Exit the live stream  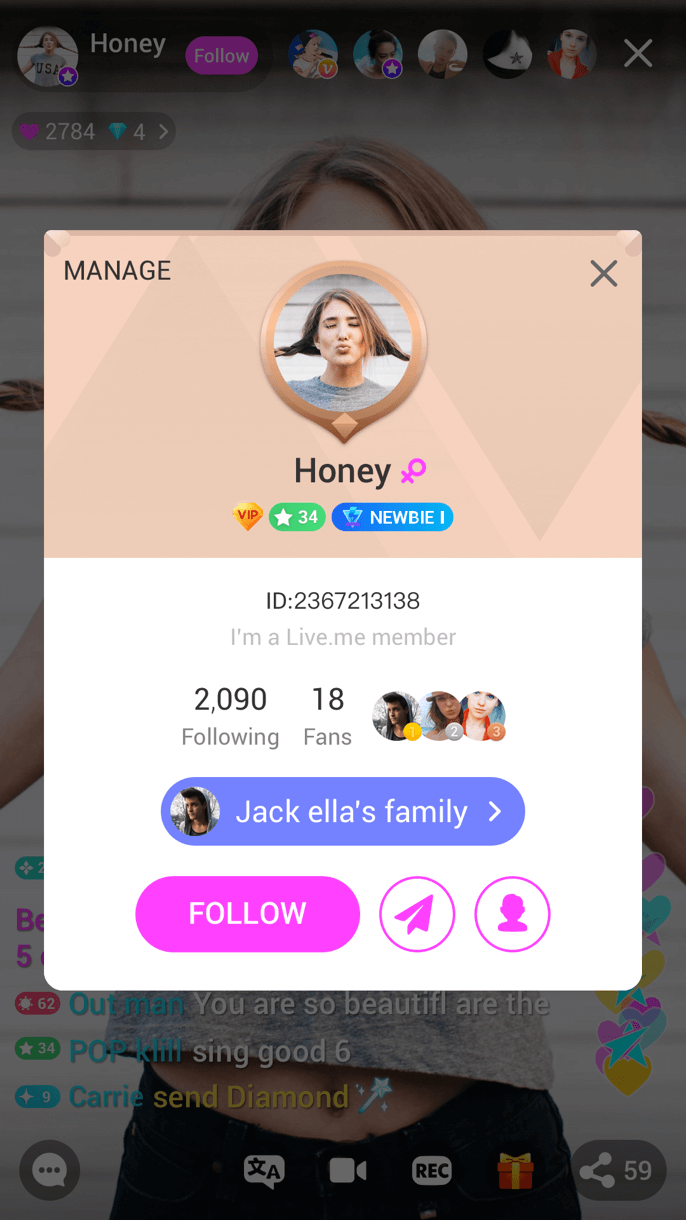[x=638, y=53]
